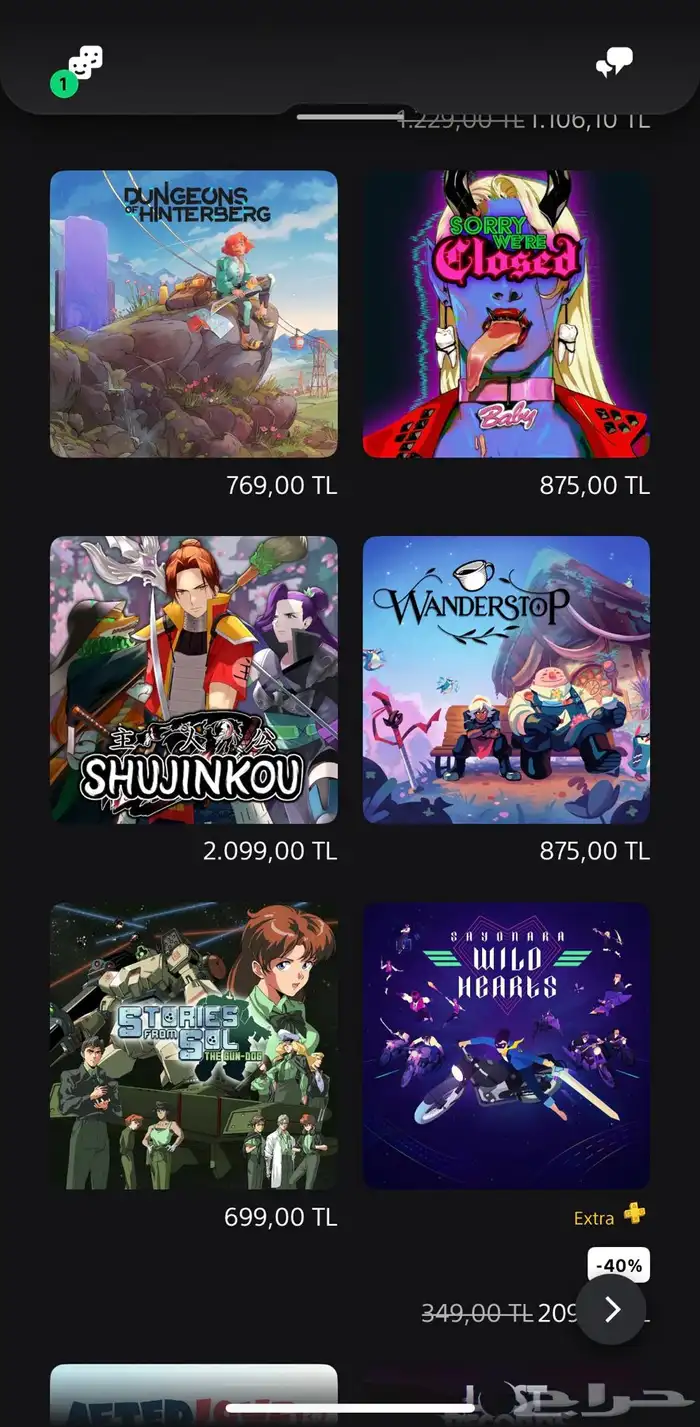
Task: View the Sayonara Wild Hearts game
Action: coord(506,1046)
